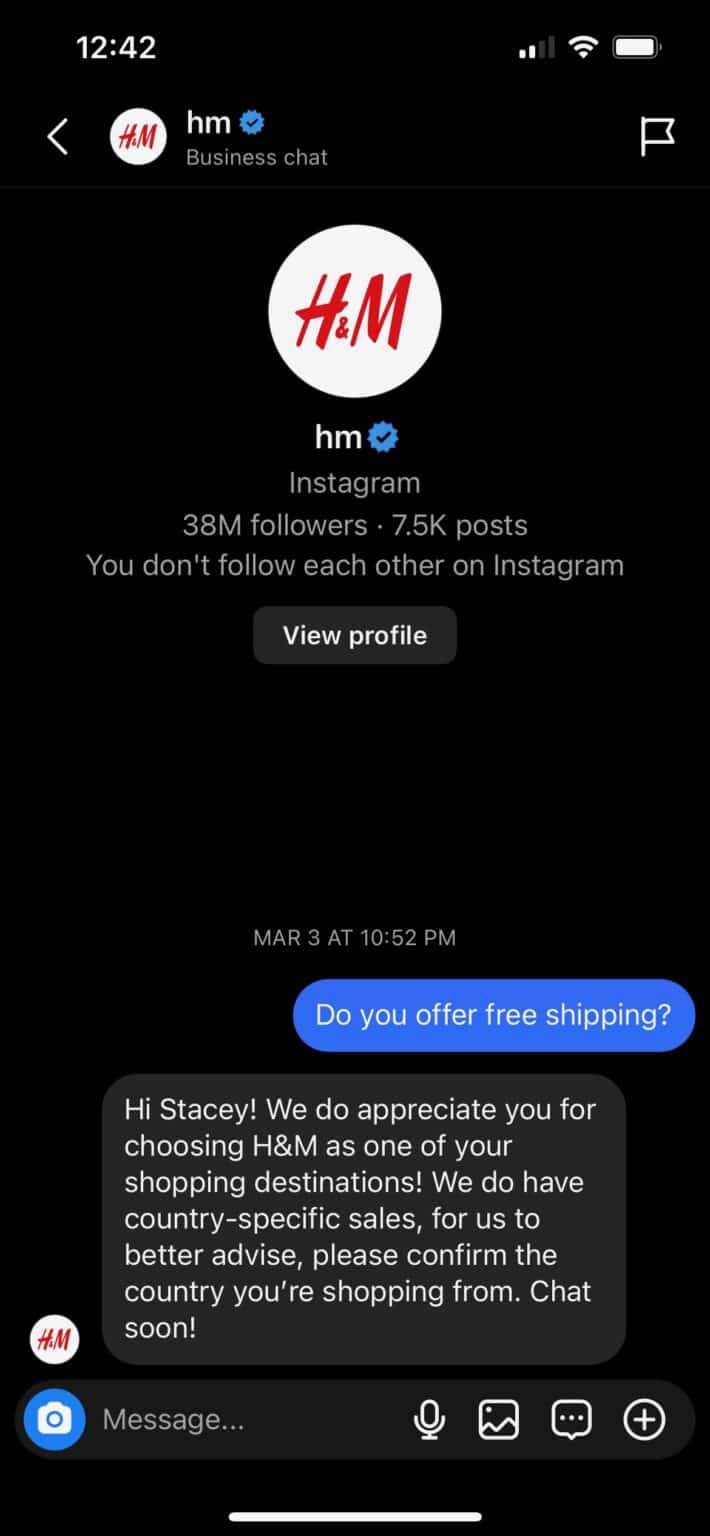This screenshot has width=710, height=1536.
Task: View profile of hm
Action: pos(355,635)
